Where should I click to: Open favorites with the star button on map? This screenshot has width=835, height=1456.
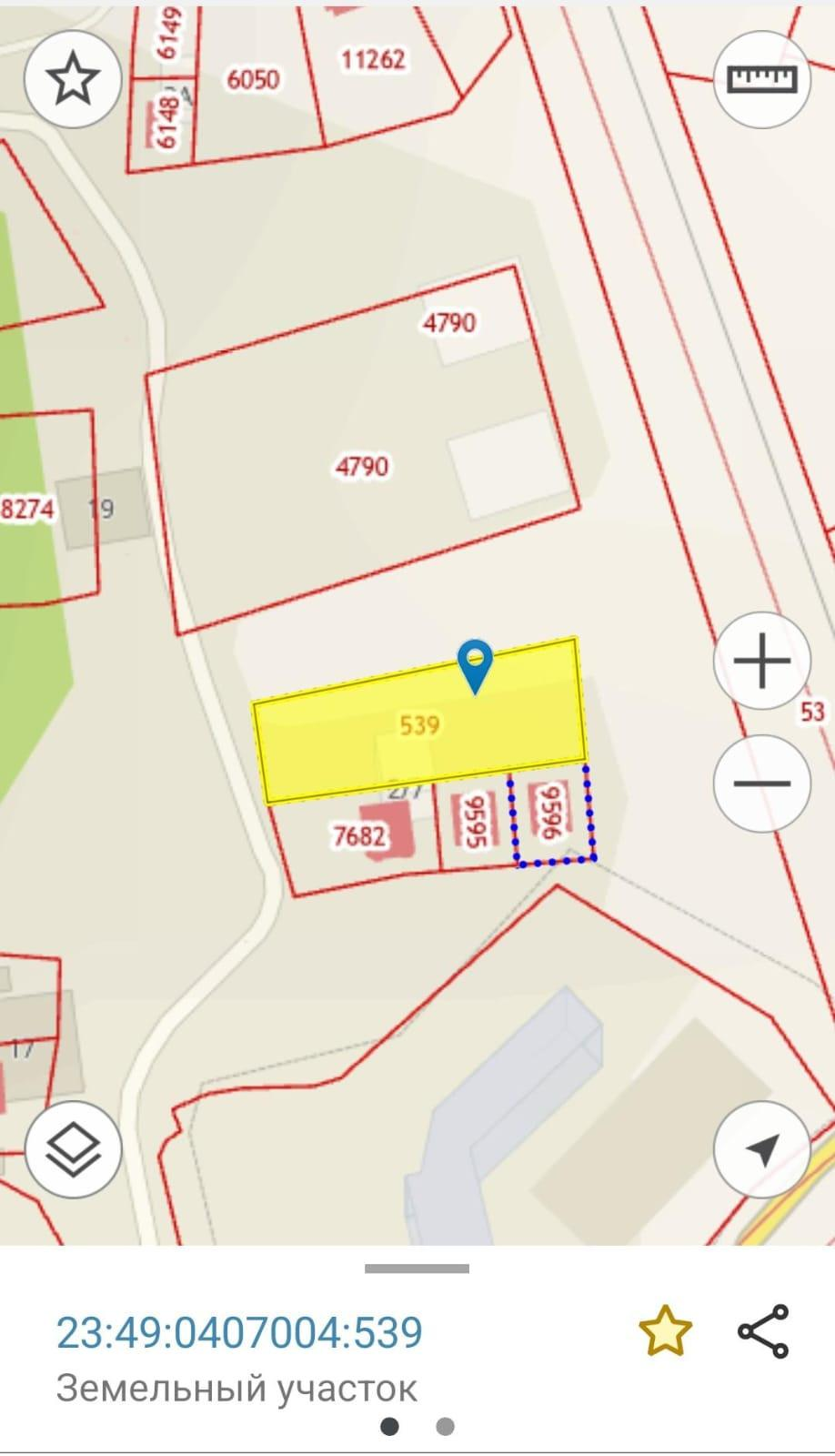pyautogui.click(x=73, y=80)
